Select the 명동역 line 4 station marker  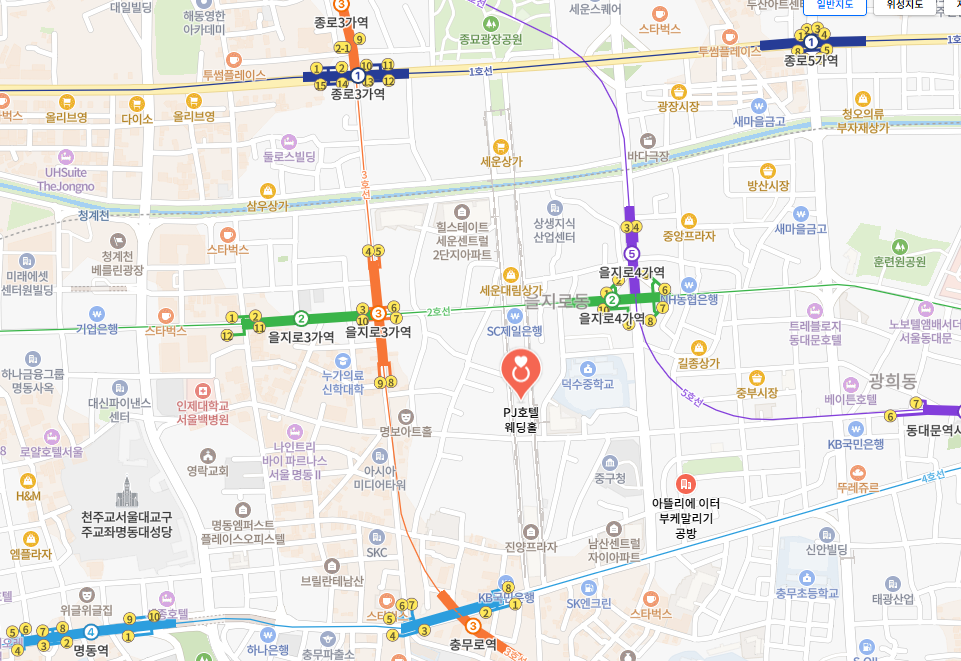[x=91, y=632]
